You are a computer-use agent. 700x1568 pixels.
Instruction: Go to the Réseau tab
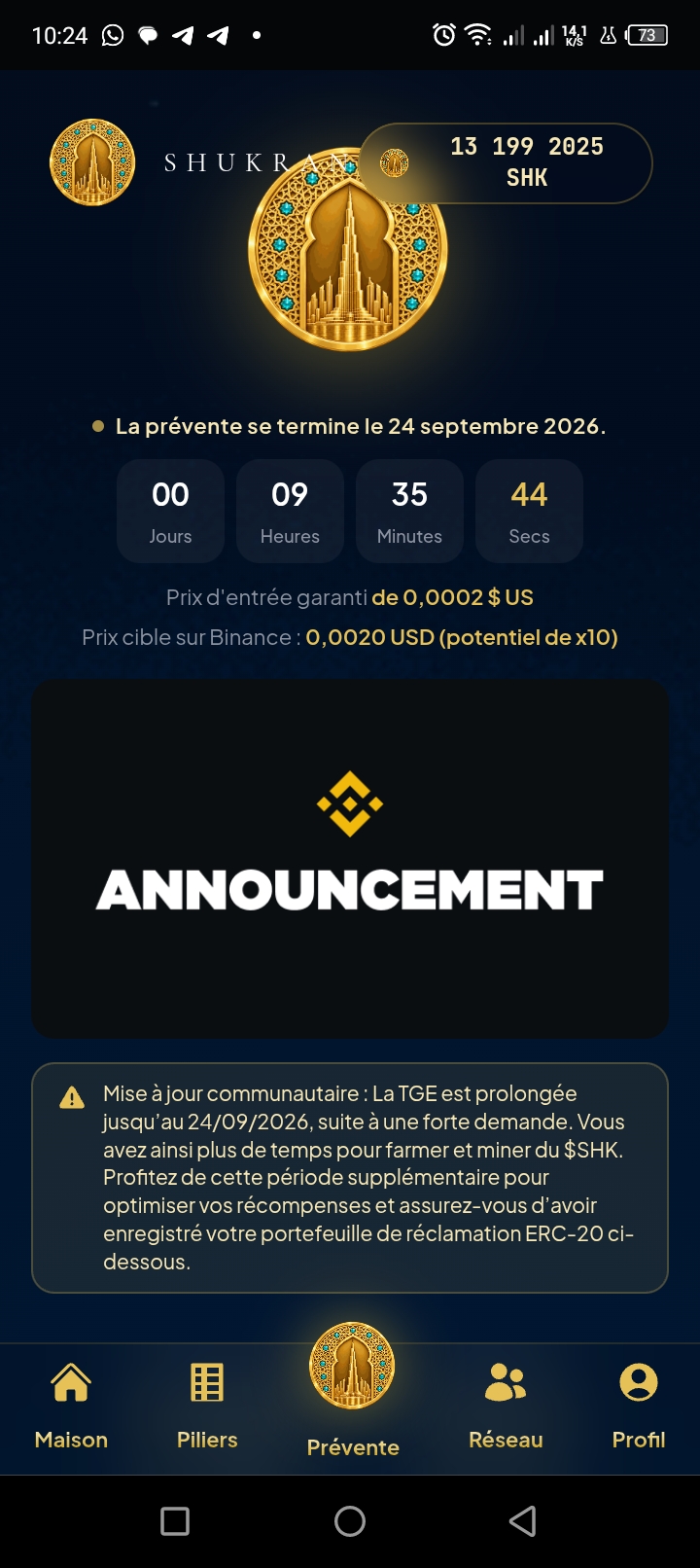(506, 1407)
